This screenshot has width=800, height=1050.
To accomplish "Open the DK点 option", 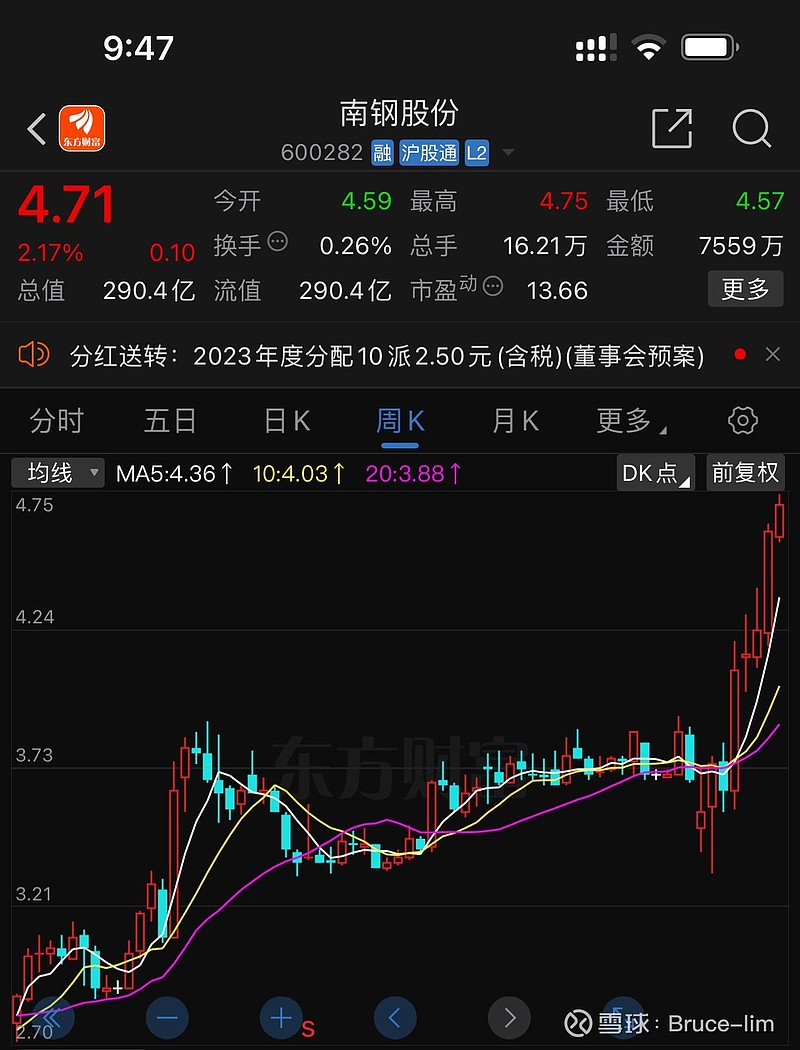I will [656, 473].
